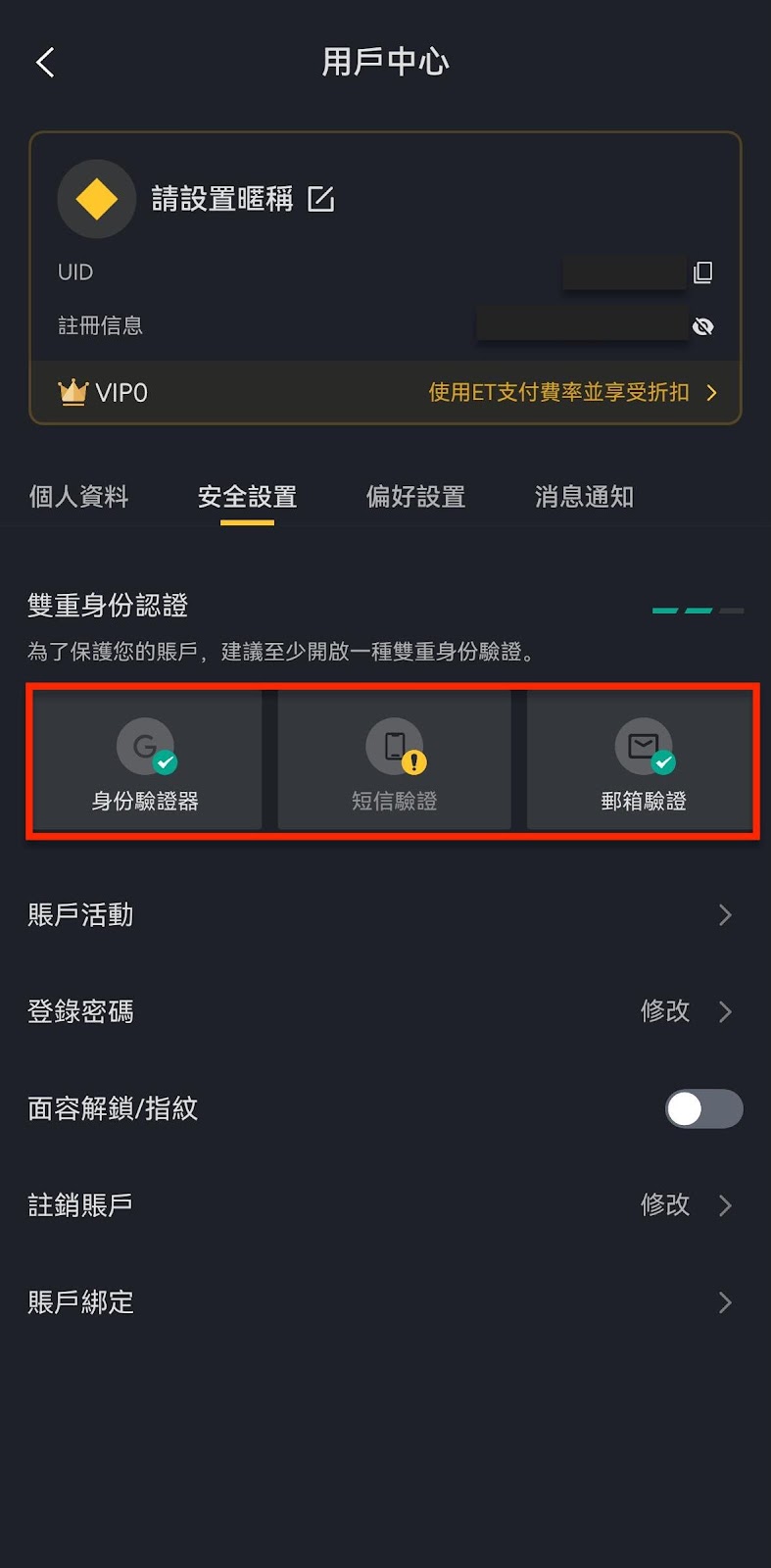771x1568 pixels.
Task: Open 郵箱驗證 email verification
Action: [x=643, y=760]
